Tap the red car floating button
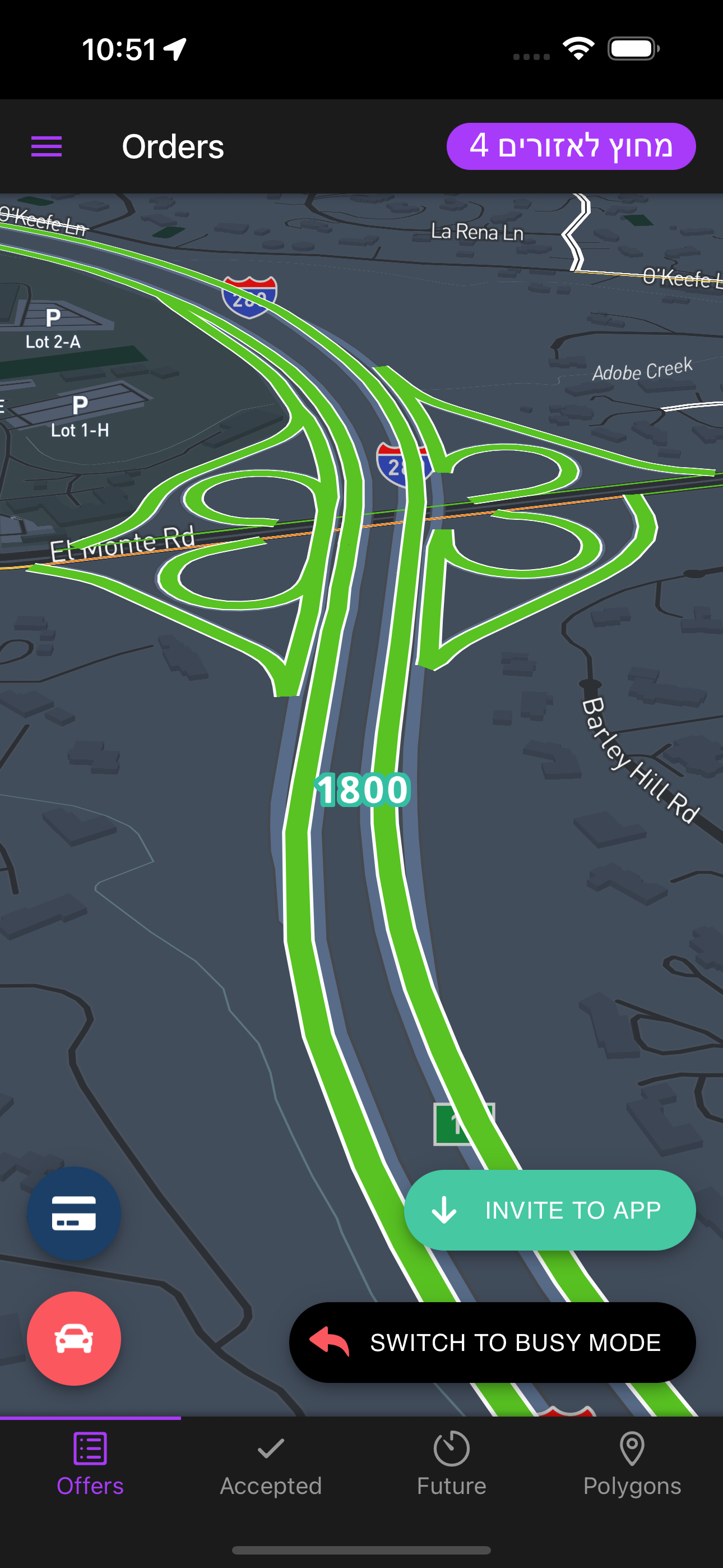The height and width of the screenshot is (1568, 723). pos(73,1339)
